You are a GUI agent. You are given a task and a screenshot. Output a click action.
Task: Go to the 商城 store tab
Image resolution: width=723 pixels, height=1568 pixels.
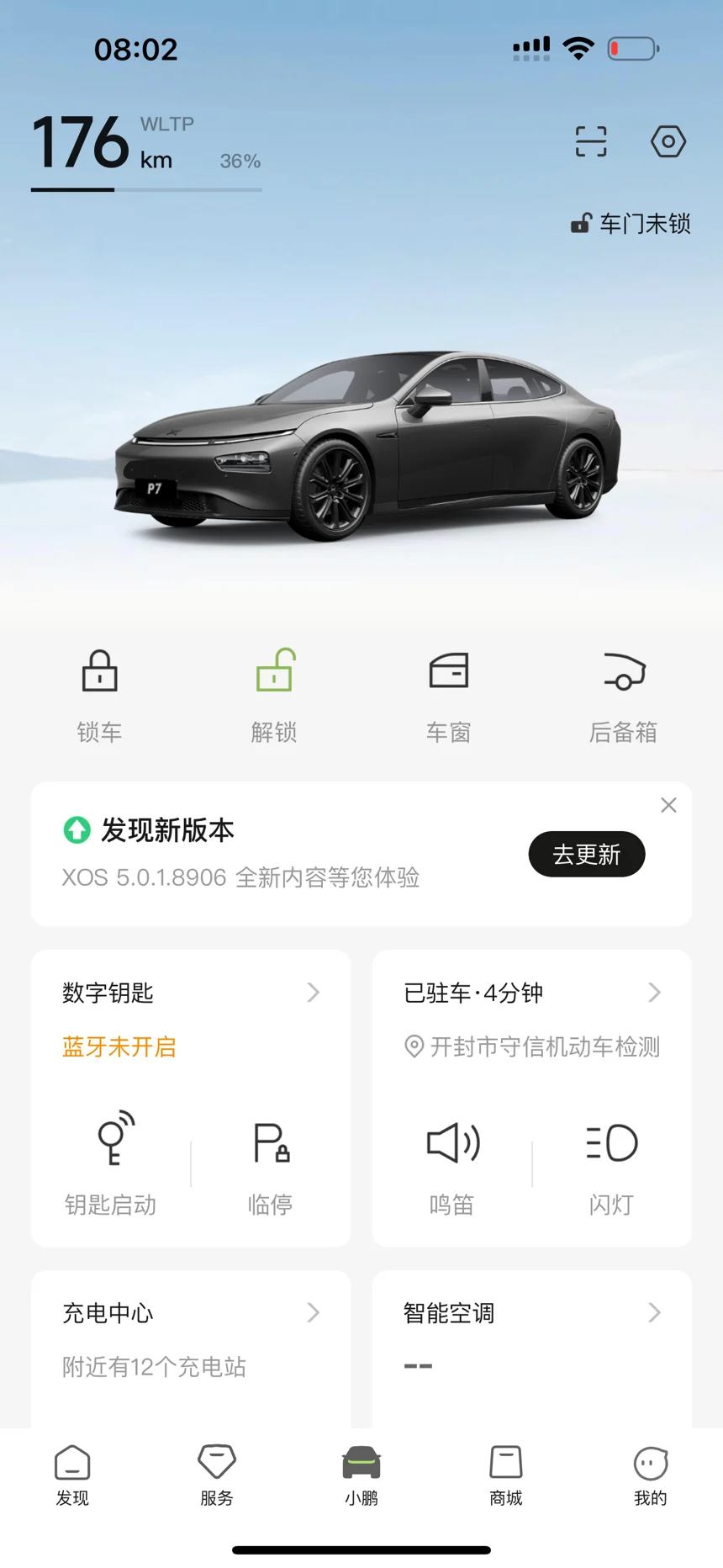[x=506, y=1475]
